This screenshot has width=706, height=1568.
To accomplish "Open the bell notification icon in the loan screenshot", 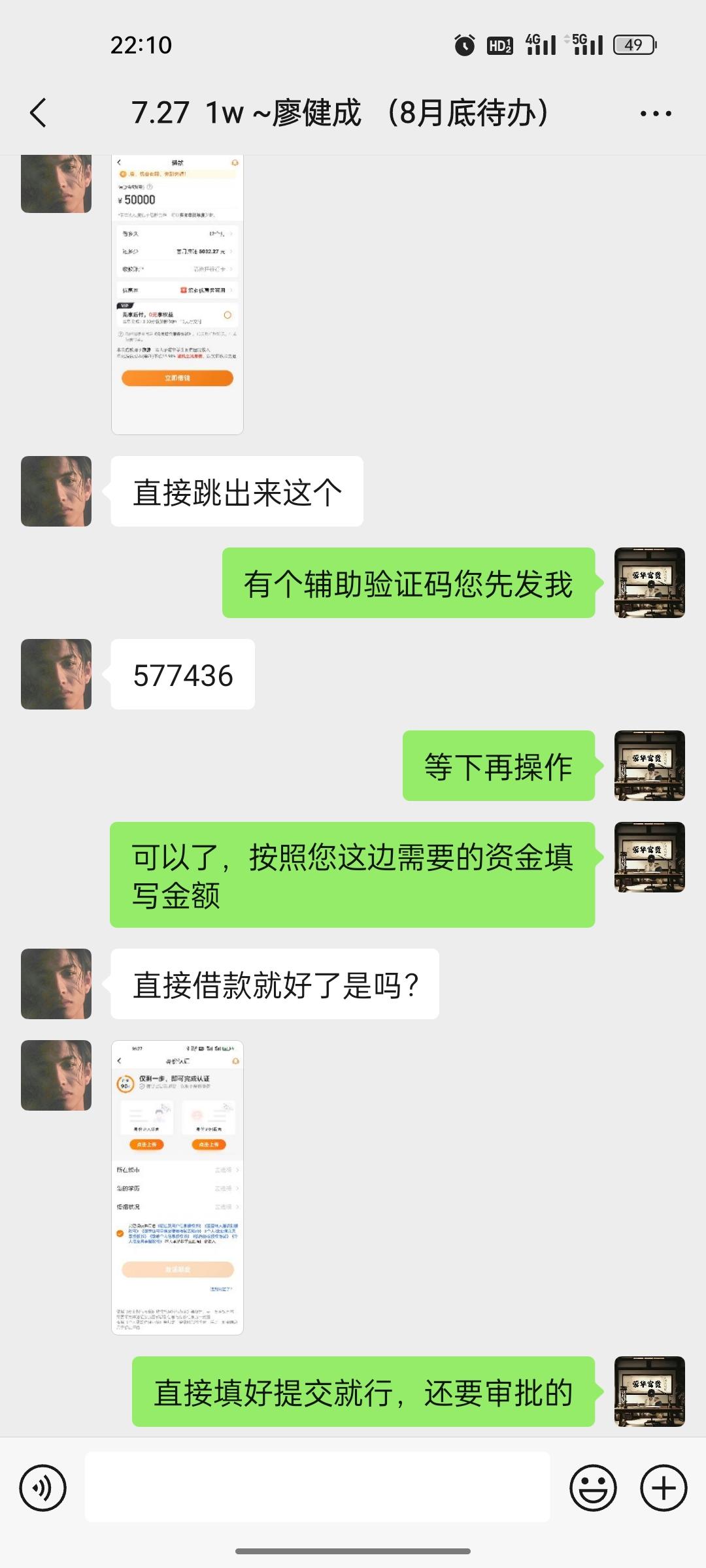I will coord(236,163).
